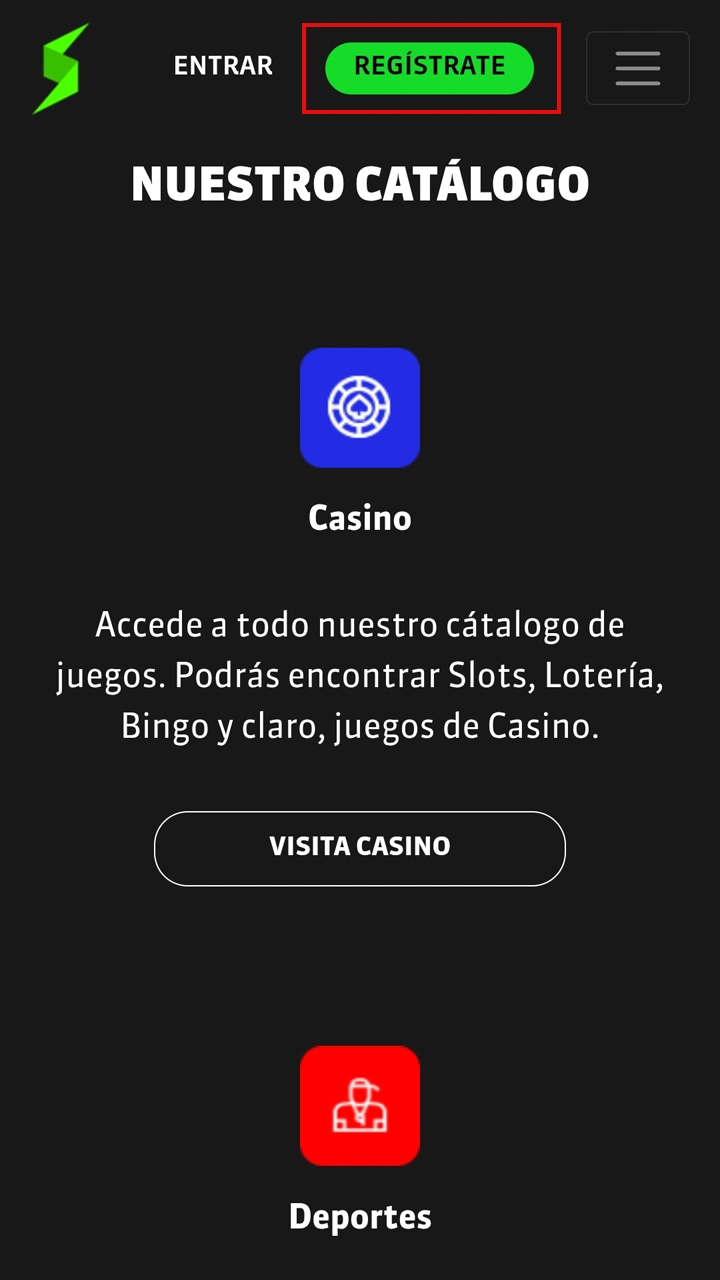Go to homepage via green S logo

tap(60, 68)
